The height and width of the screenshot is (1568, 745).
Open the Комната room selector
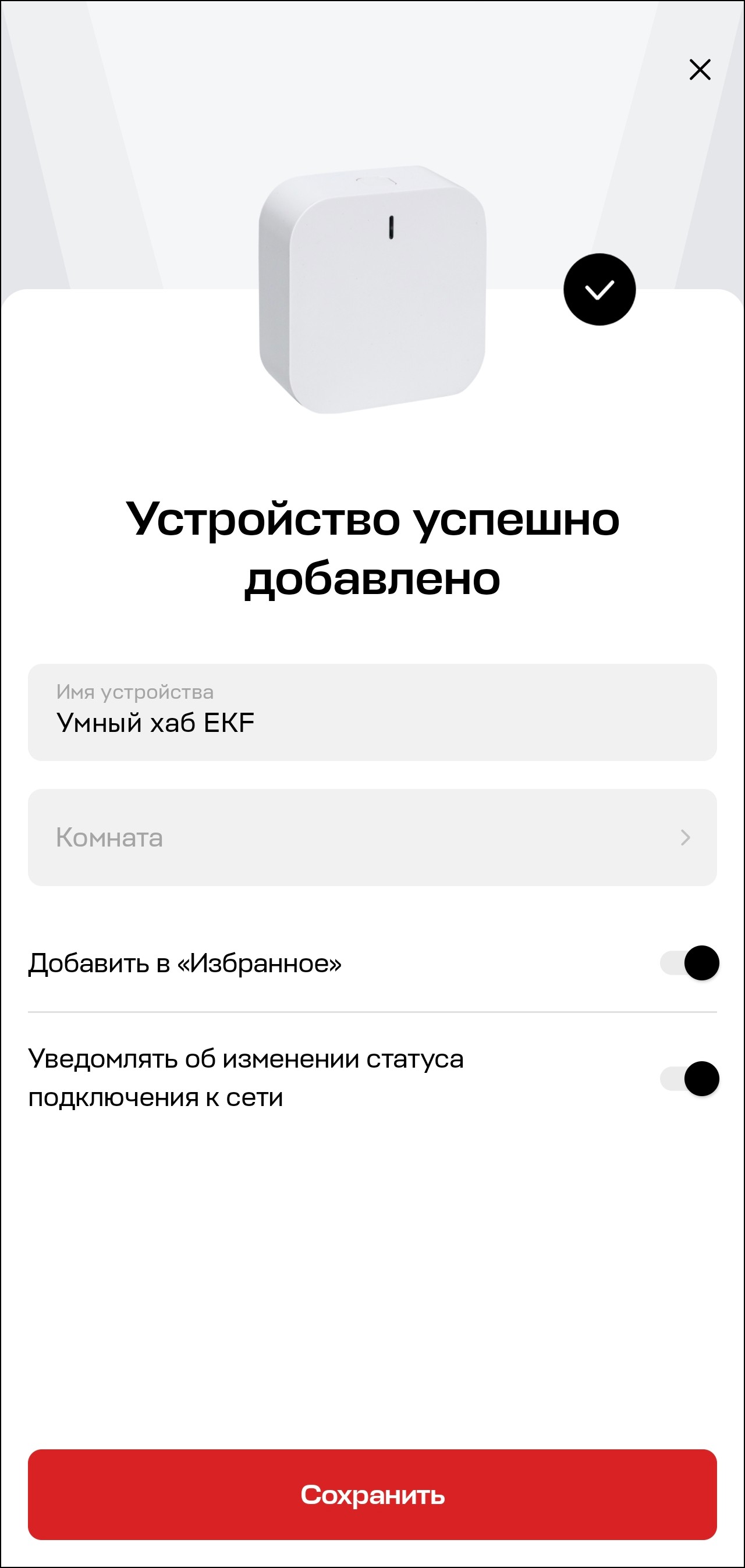(x=371, y=838)
